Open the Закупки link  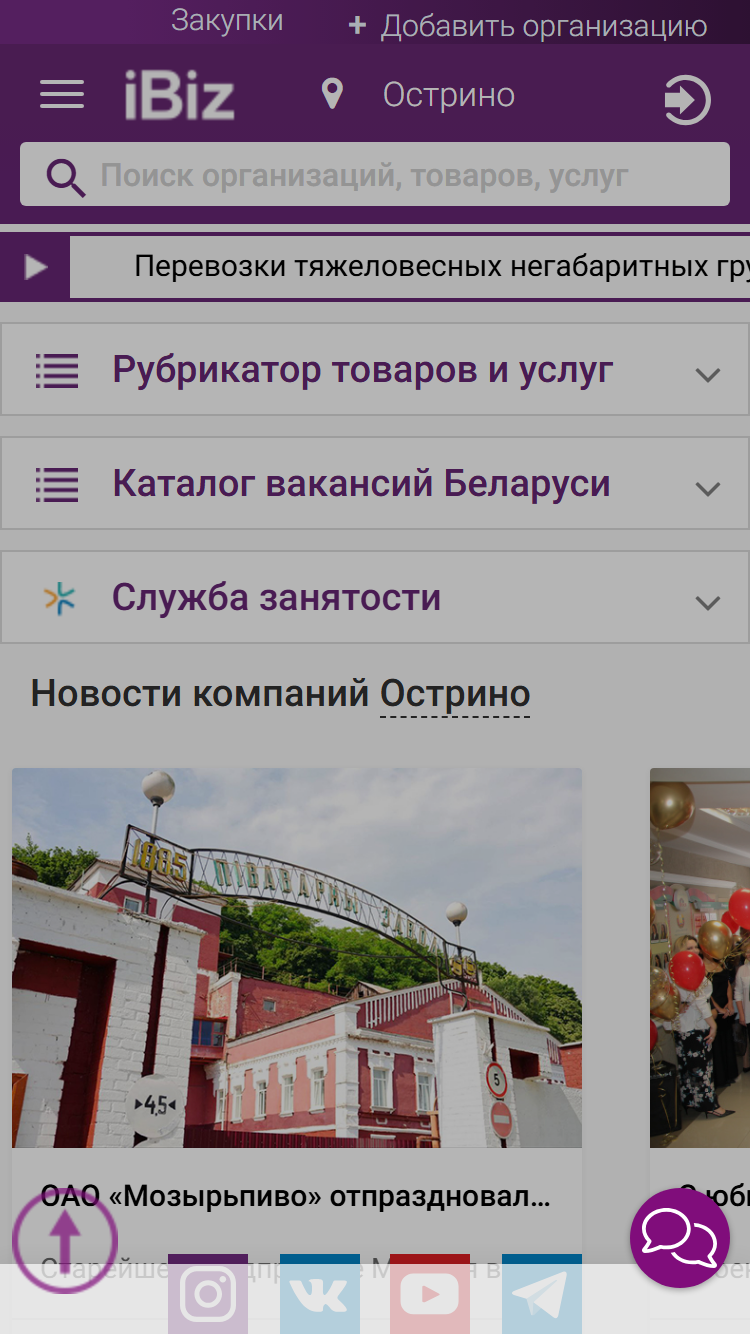[227, 20]
